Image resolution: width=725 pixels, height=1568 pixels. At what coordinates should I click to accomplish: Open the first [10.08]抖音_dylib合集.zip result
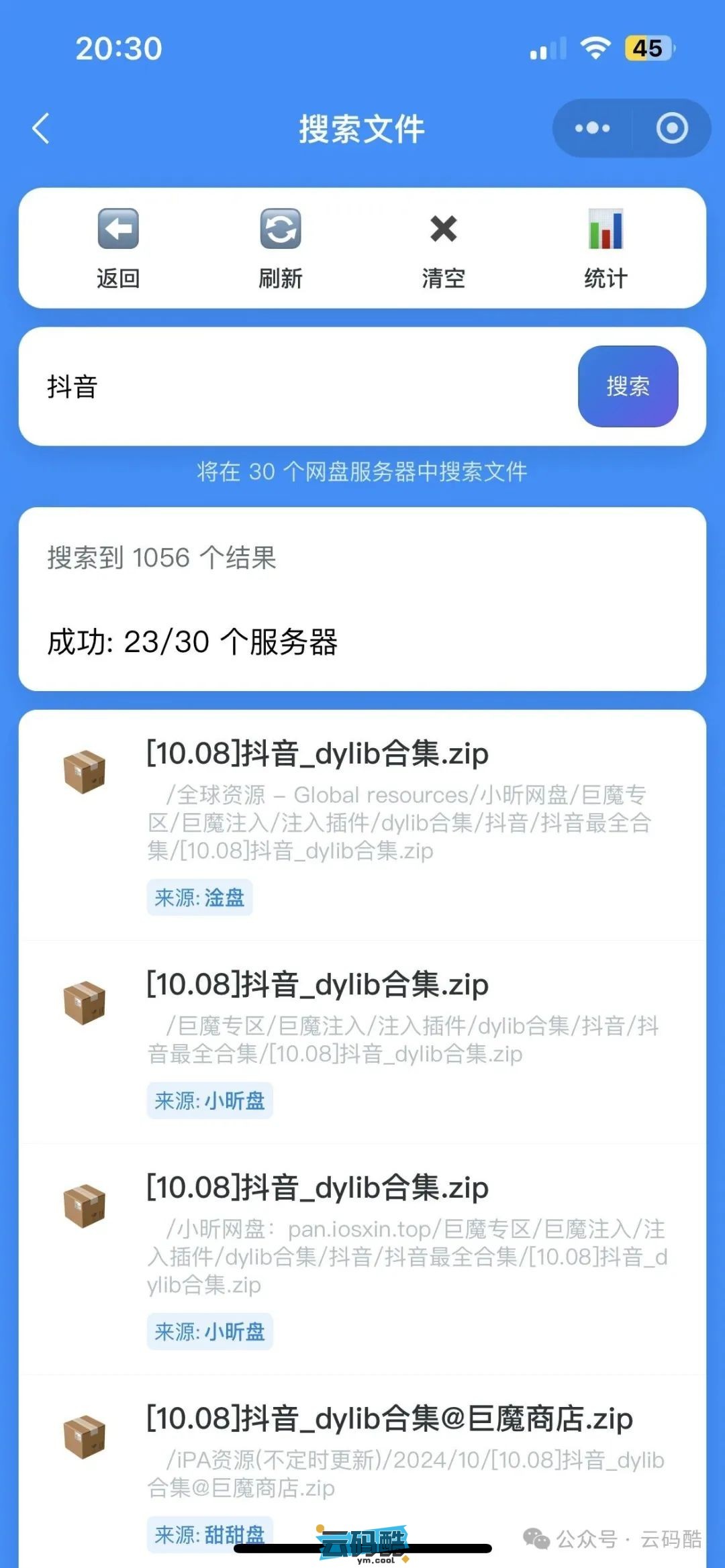click(x=316, y=753)
